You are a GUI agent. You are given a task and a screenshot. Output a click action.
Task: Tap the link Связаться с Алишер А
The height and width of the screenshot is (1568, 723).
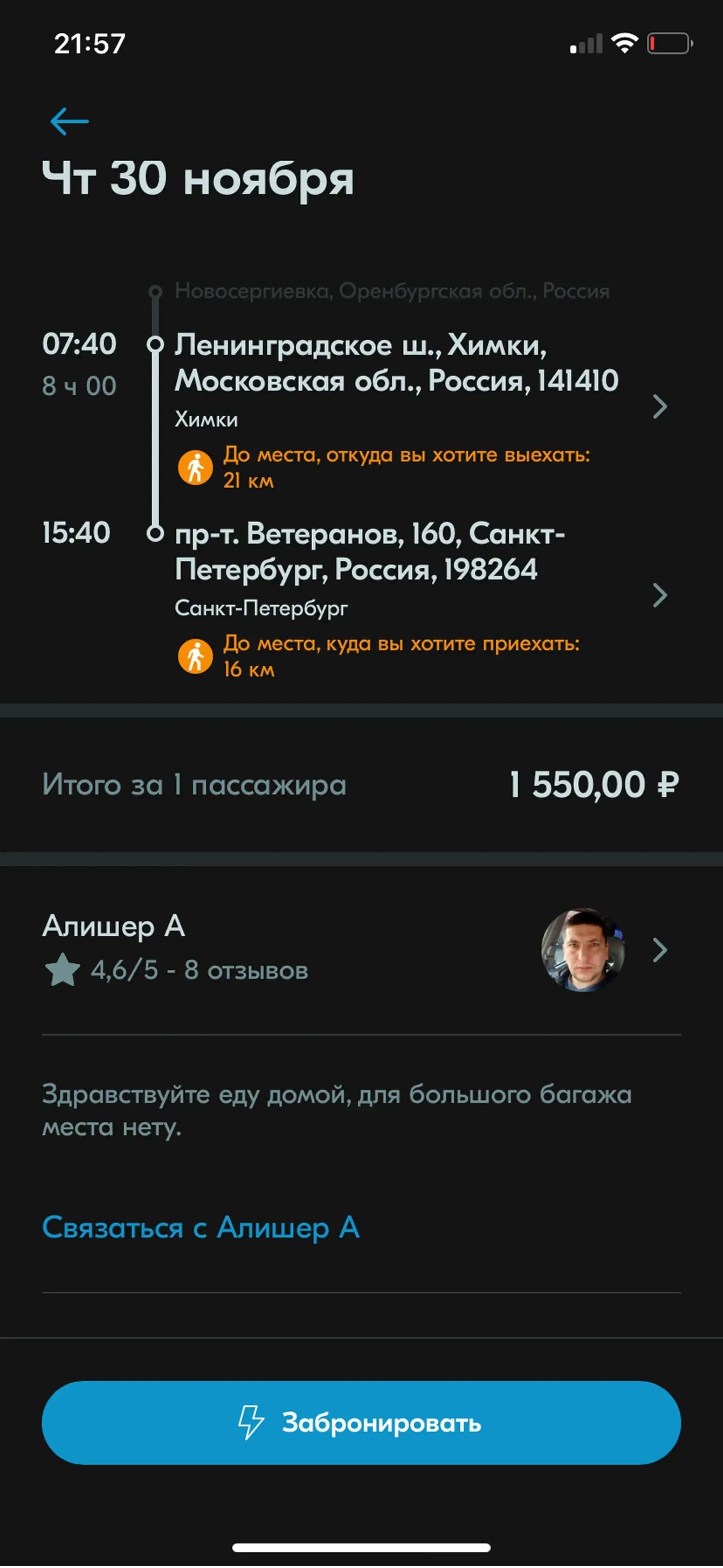tap(201, 1227)
